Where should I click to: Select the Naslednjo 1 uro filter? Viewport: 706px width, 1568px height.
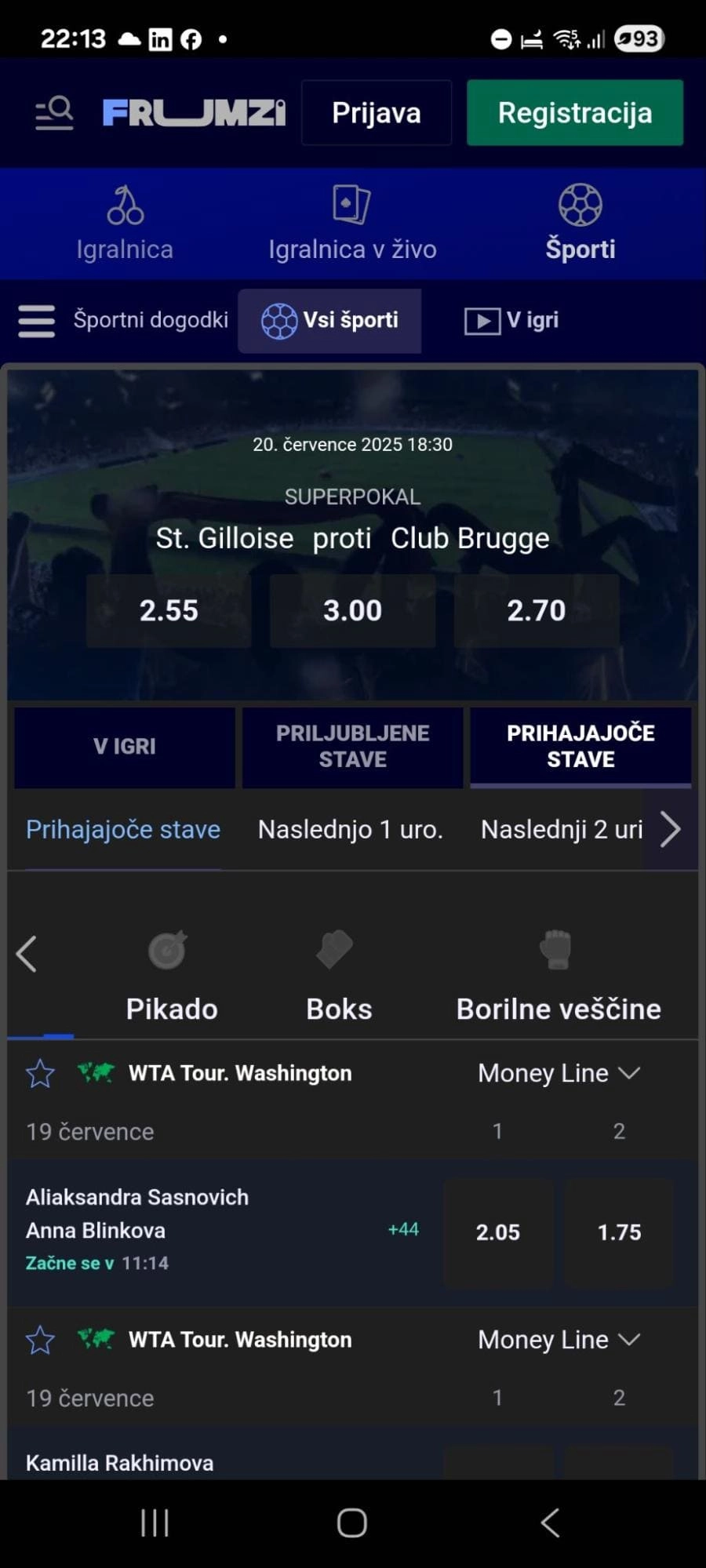click(x=350, y=829)
